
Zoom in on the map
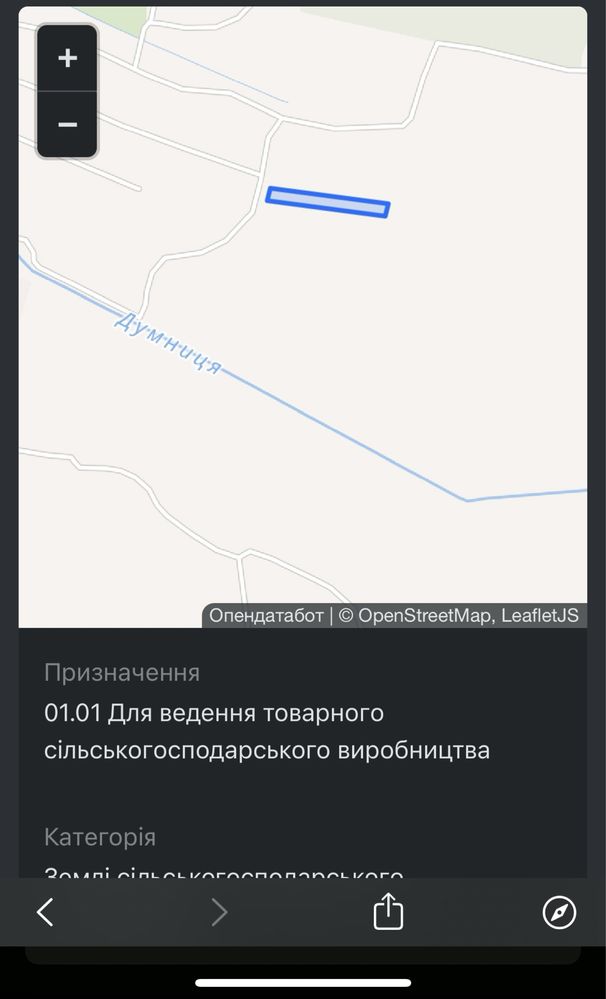point(68,59)
